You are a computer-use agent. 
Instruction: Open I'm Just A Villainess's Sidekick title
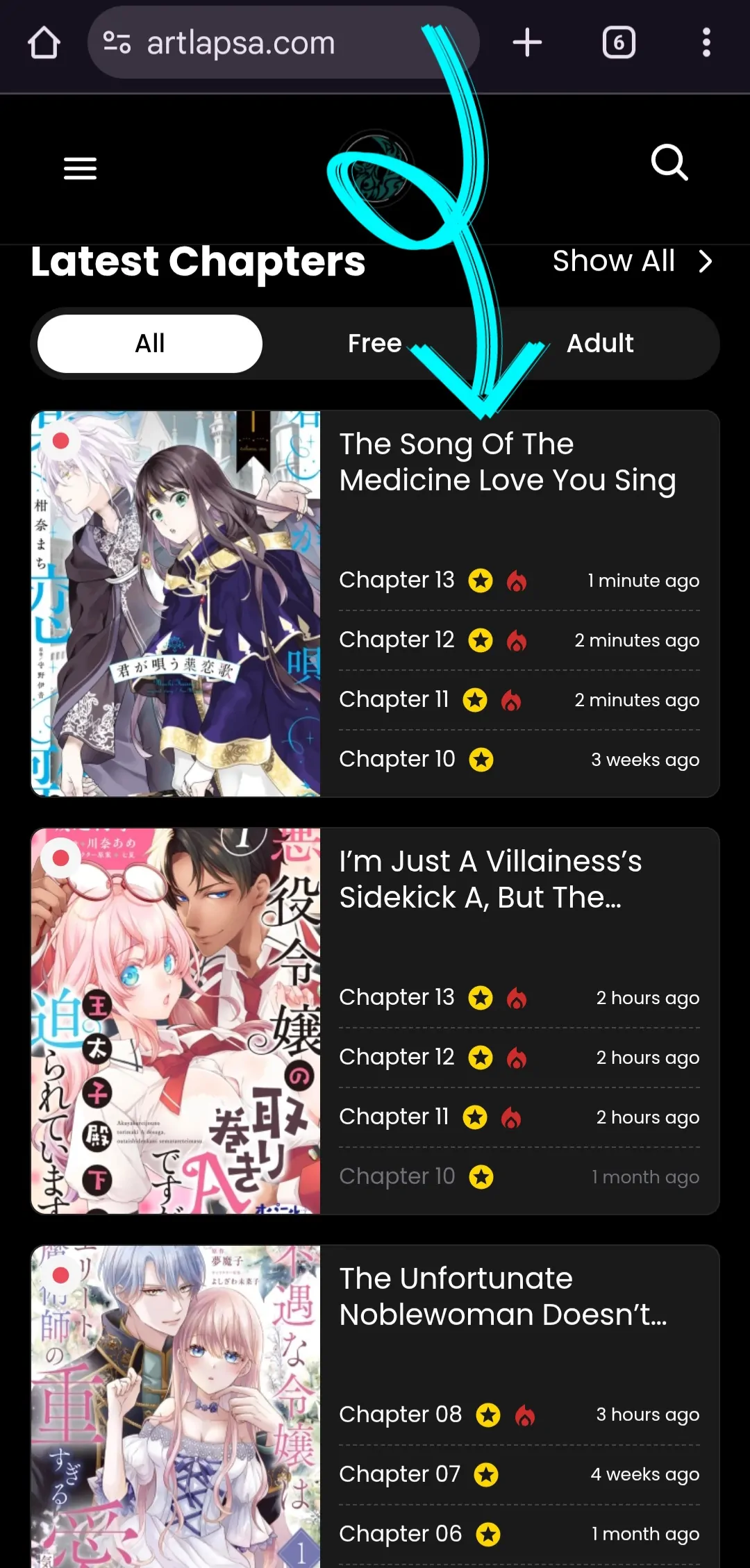click(490, 879)
